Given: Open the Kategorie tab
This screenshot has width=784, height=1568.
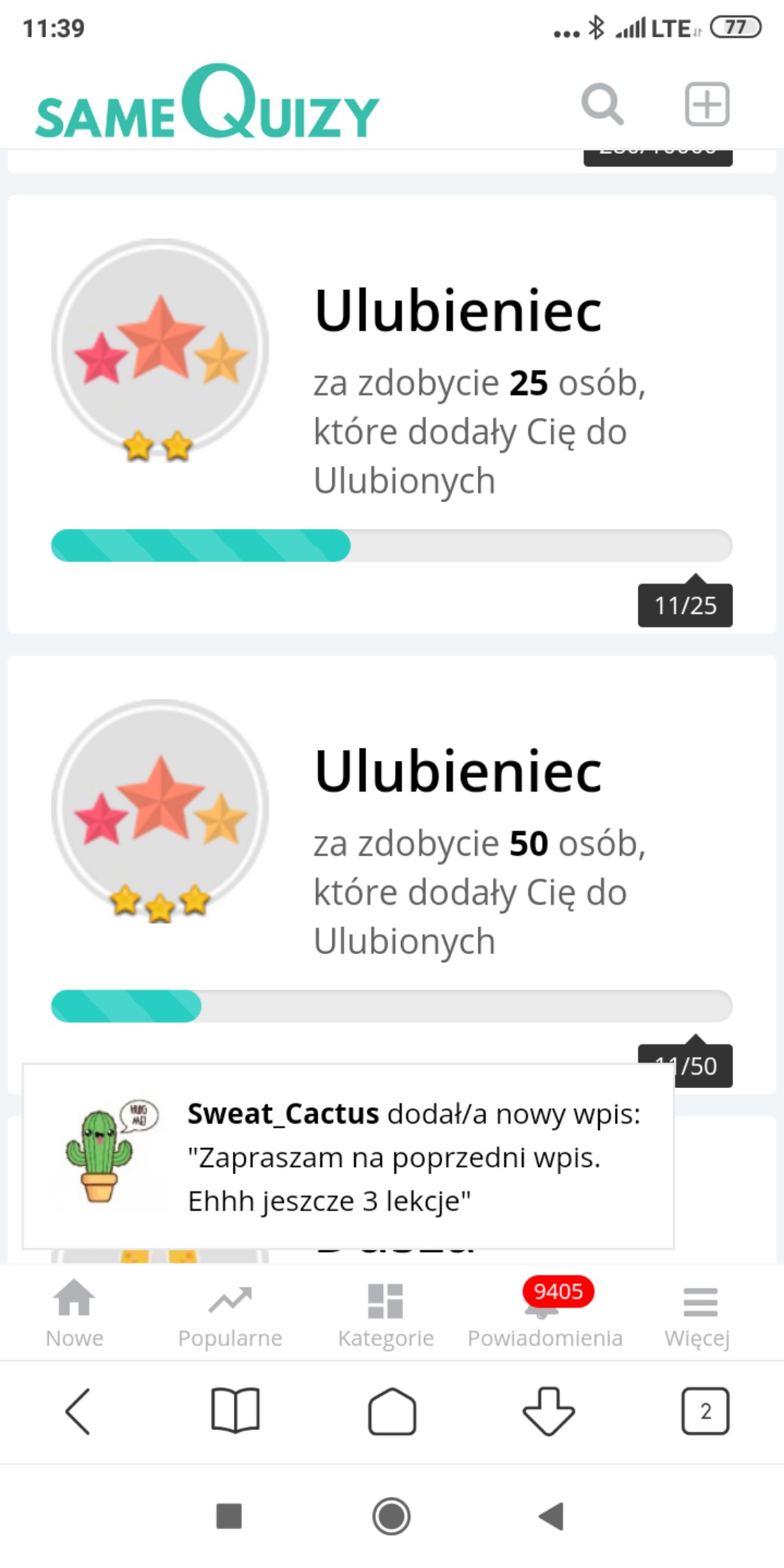Looking at the screenshot, I should tap(385, 1314).
